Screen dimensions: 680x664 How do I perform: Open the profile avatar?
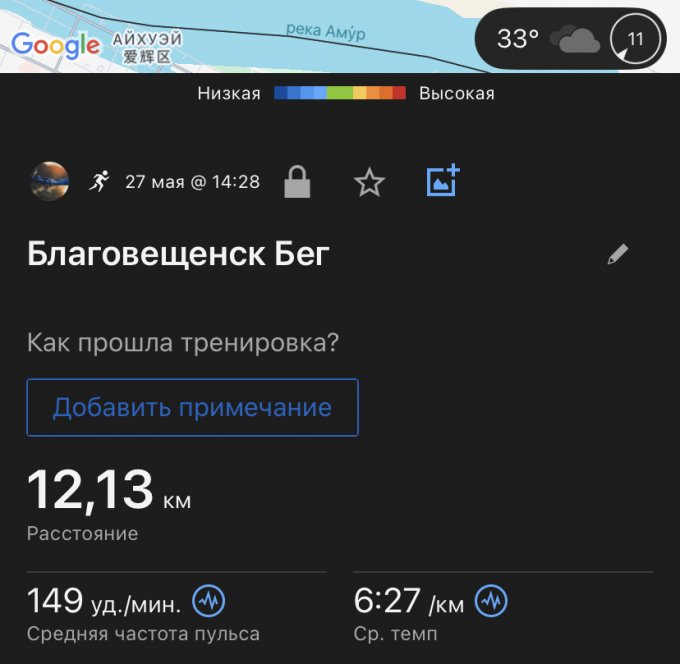tap(50, 181)
